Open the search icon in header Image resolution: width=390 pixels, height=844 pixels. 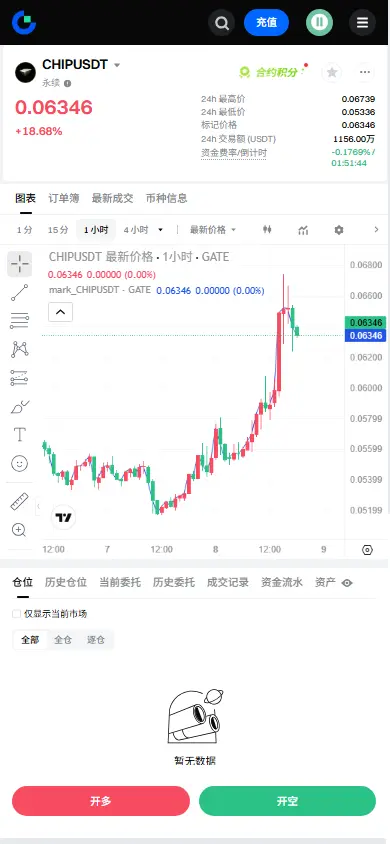coord(221,23)
